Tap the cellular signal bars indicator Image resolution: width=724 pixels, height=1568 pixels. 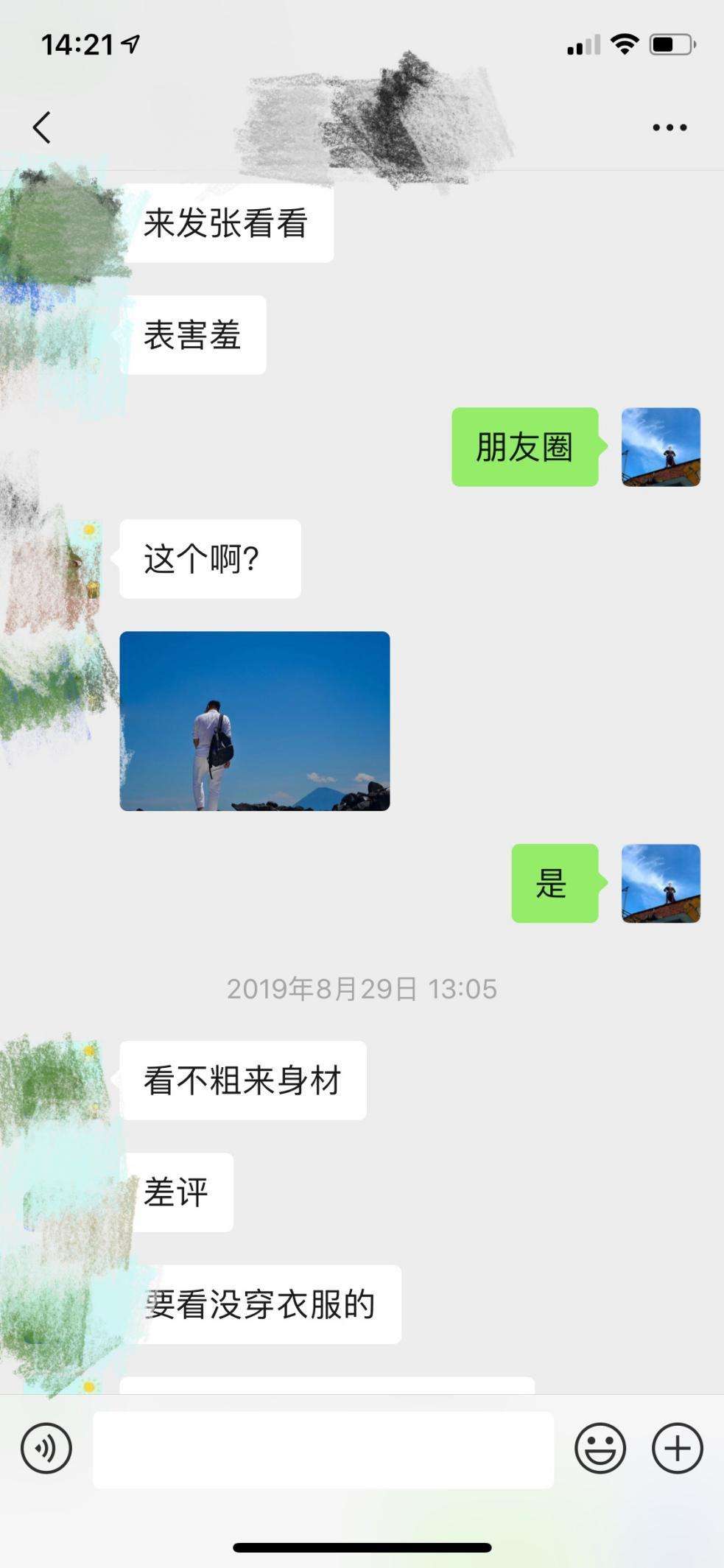click(583, 44)
